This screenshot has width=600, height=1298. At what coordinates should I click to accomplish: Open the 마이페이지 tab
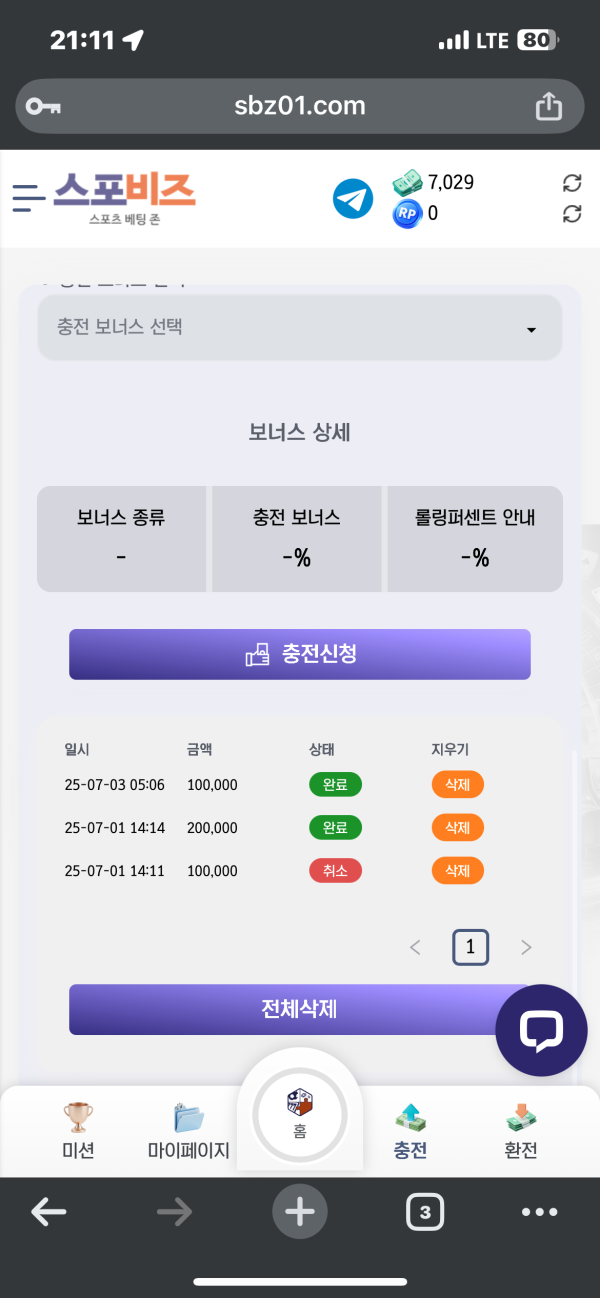coord(189,1130)
